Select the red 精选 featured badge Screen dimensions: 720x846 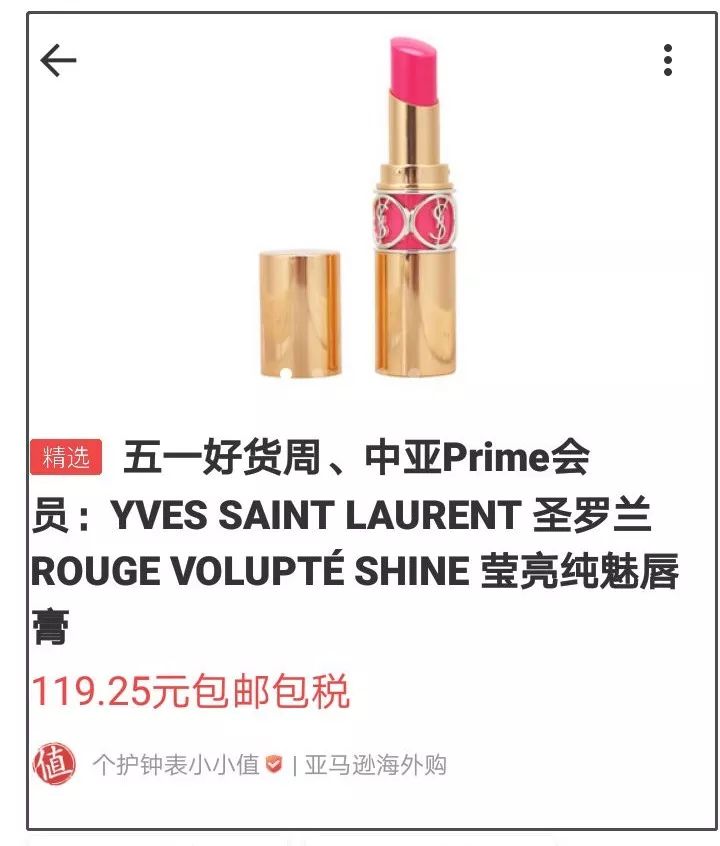(66, 455)
